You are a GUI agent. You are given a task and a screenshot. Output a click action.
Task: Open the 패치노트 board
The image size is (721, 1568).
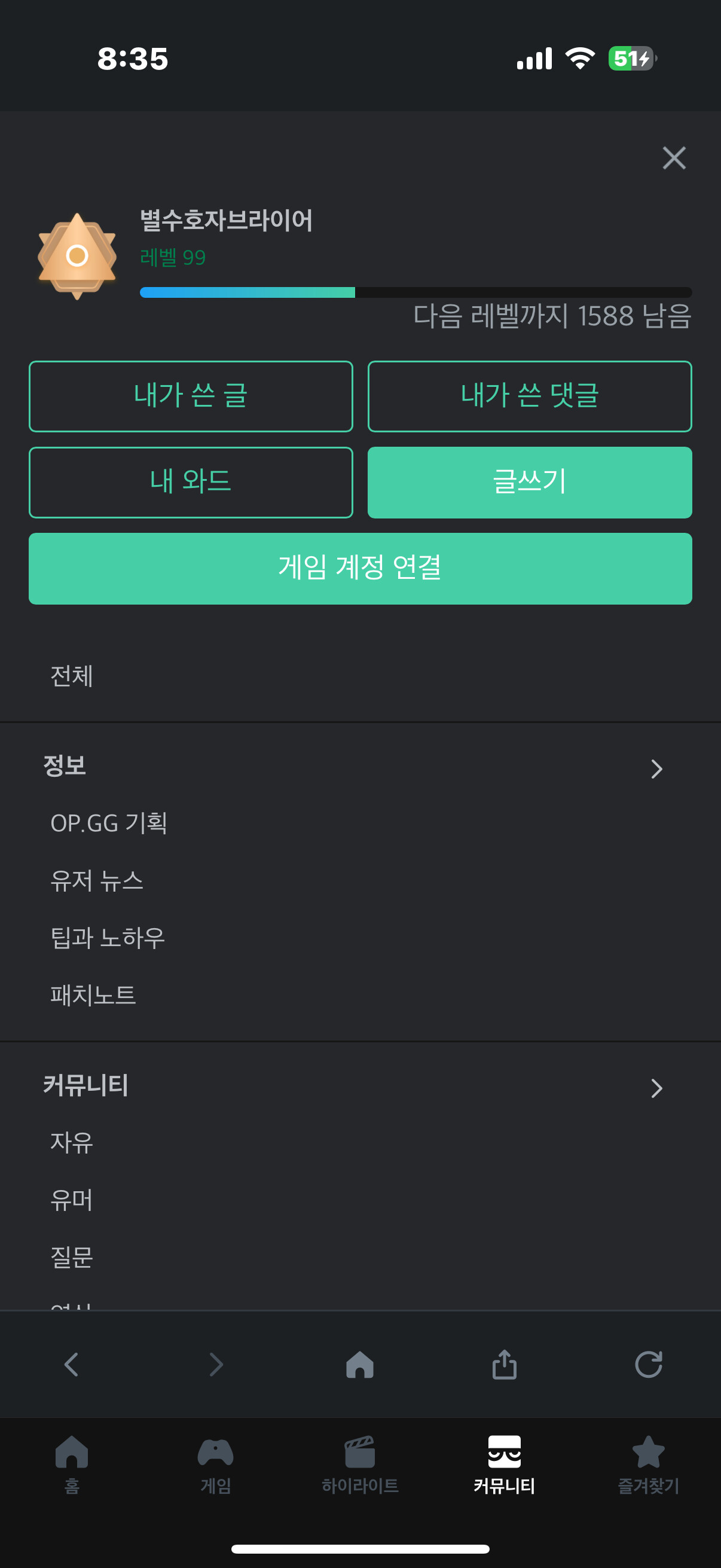(93, 995)
